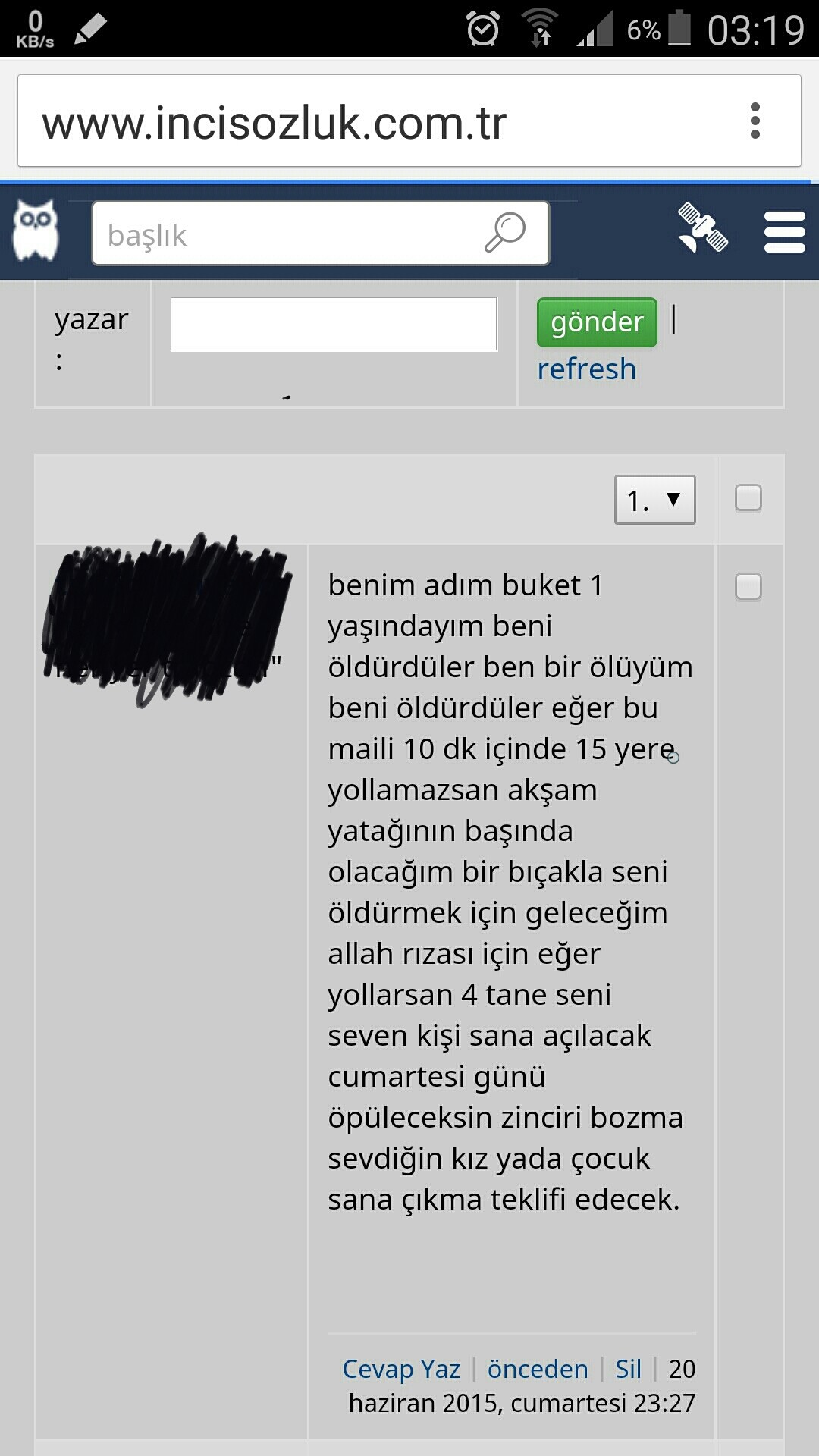Expand the page number dropdown
Viewport: 819px width, 1456px height.
coord(655,500)
